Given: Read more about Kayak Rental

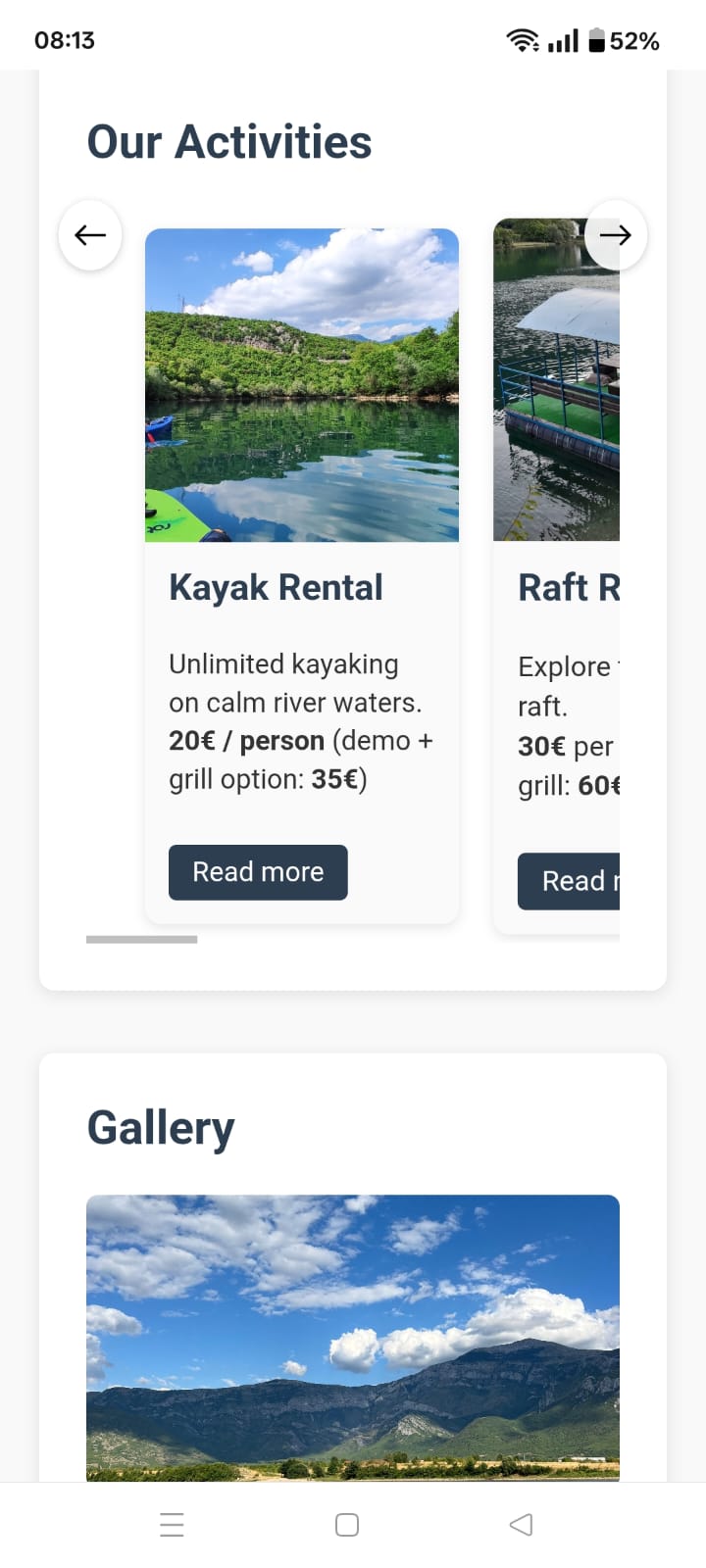Looking at the screenshot, I should click(258, 872).
